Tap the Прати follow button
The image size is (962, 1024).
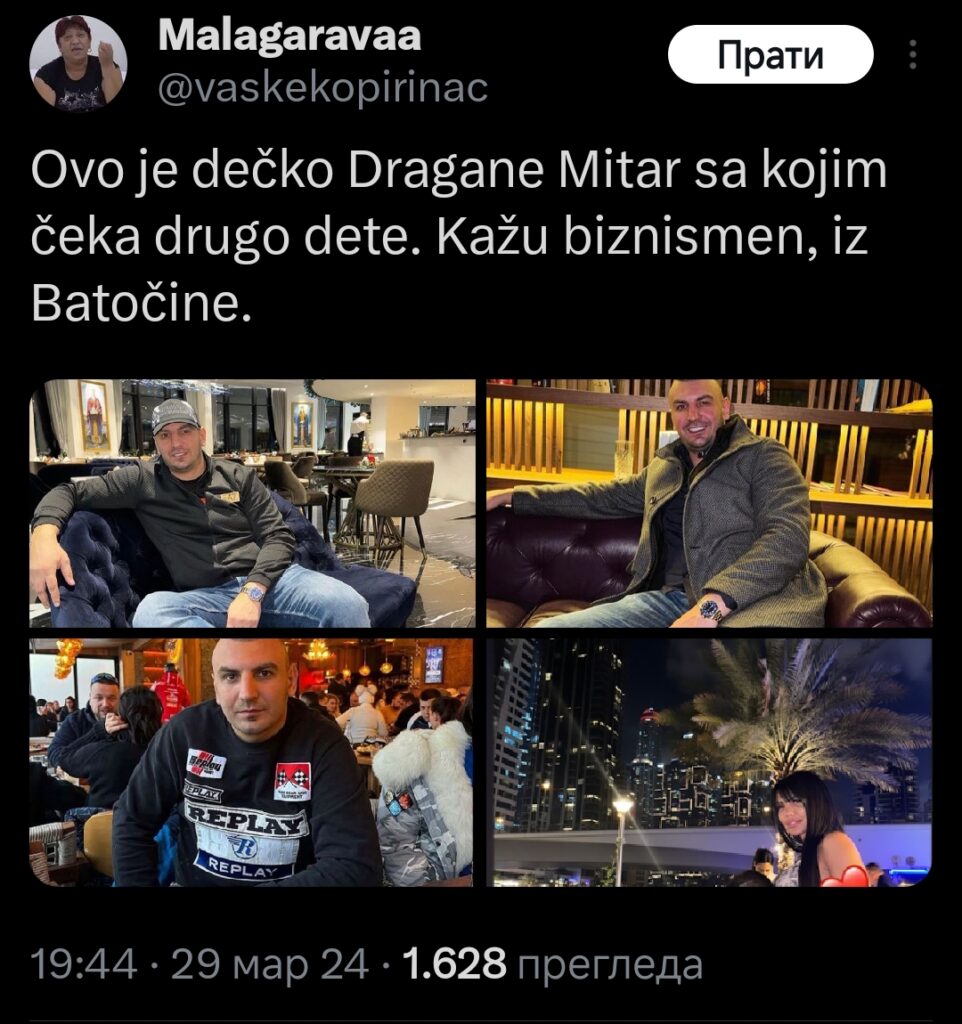point(770,55)
